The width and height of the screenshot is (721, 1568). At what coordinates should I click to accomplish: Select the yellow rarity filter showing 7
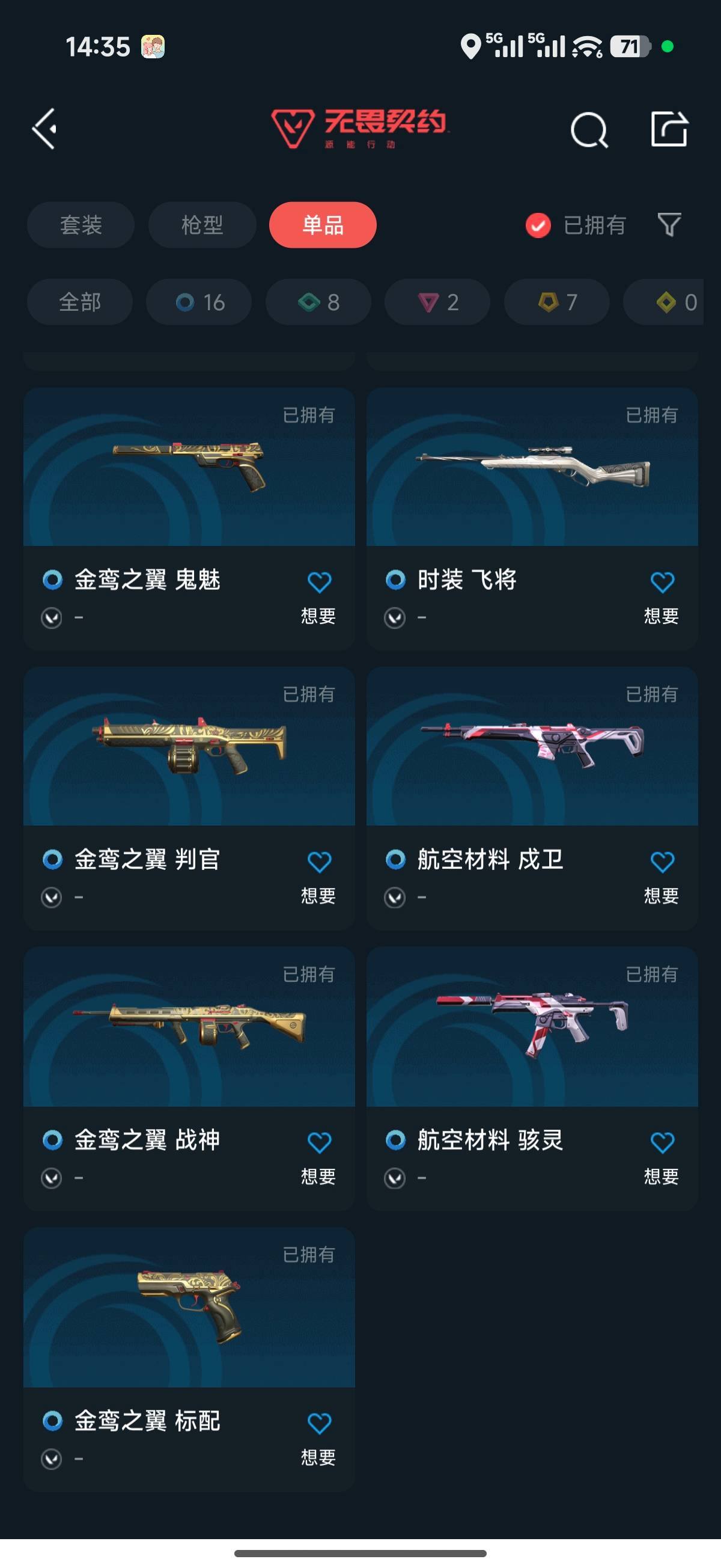pos(556,302)
